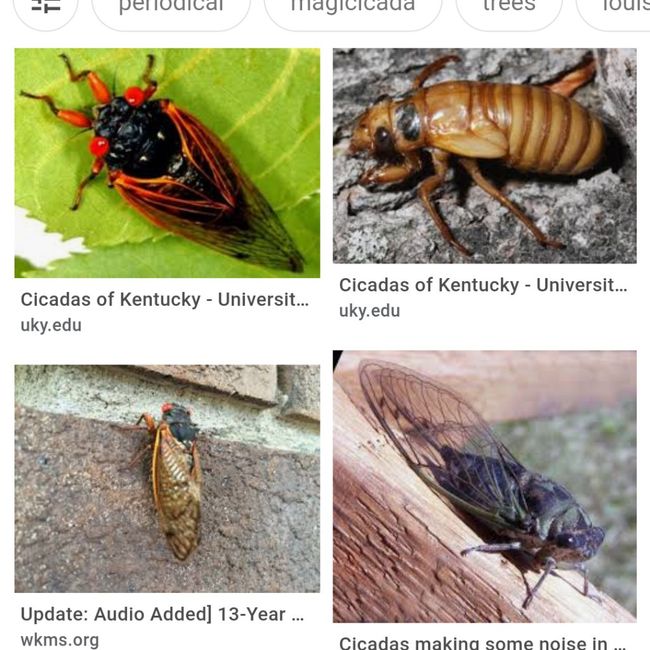Screen dimensions: 650x650
Task: Open the search filter tools icon
Action: pos(45,7)
